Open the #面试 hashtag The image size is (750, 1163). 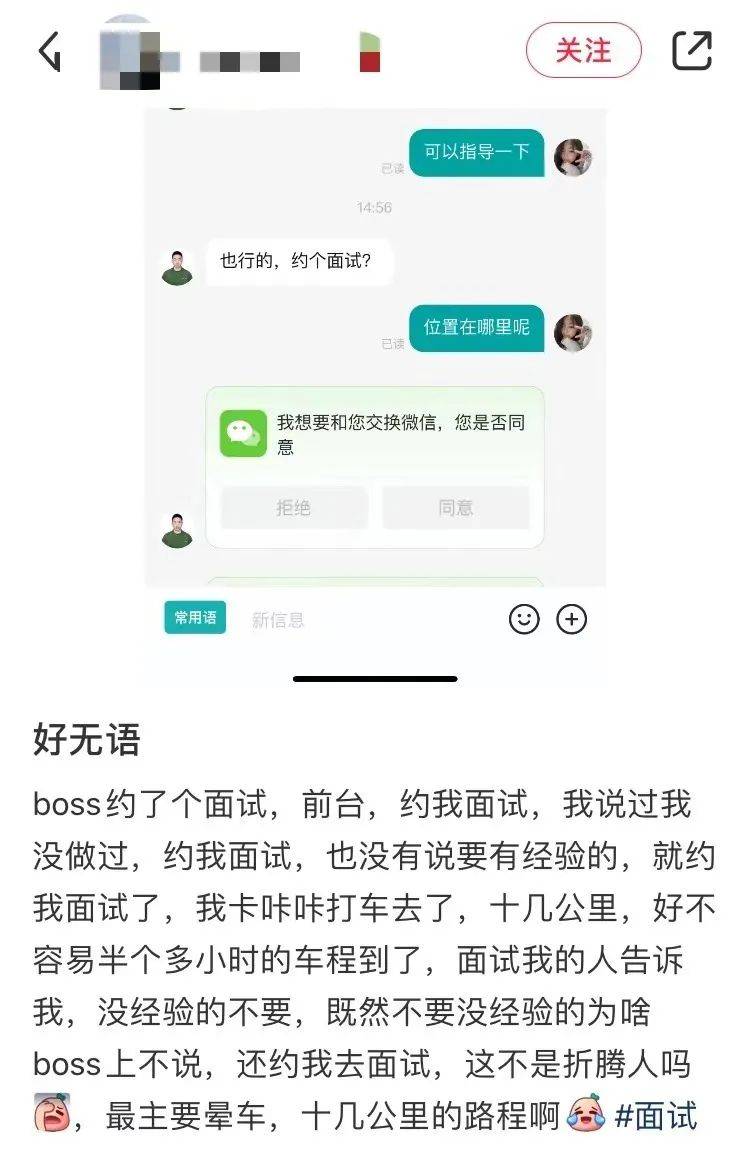click(656, 1115)
